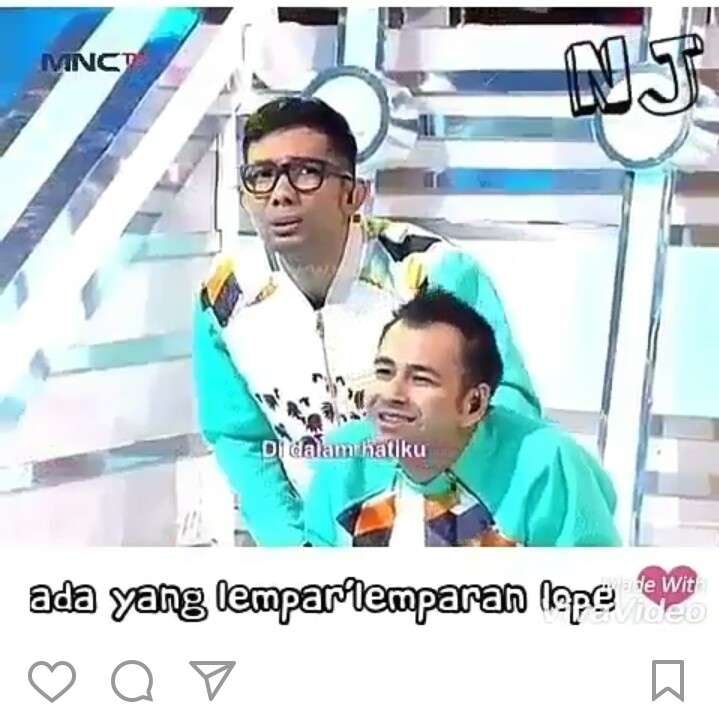Share the post with the paper plane icon

tap(212, 680)
